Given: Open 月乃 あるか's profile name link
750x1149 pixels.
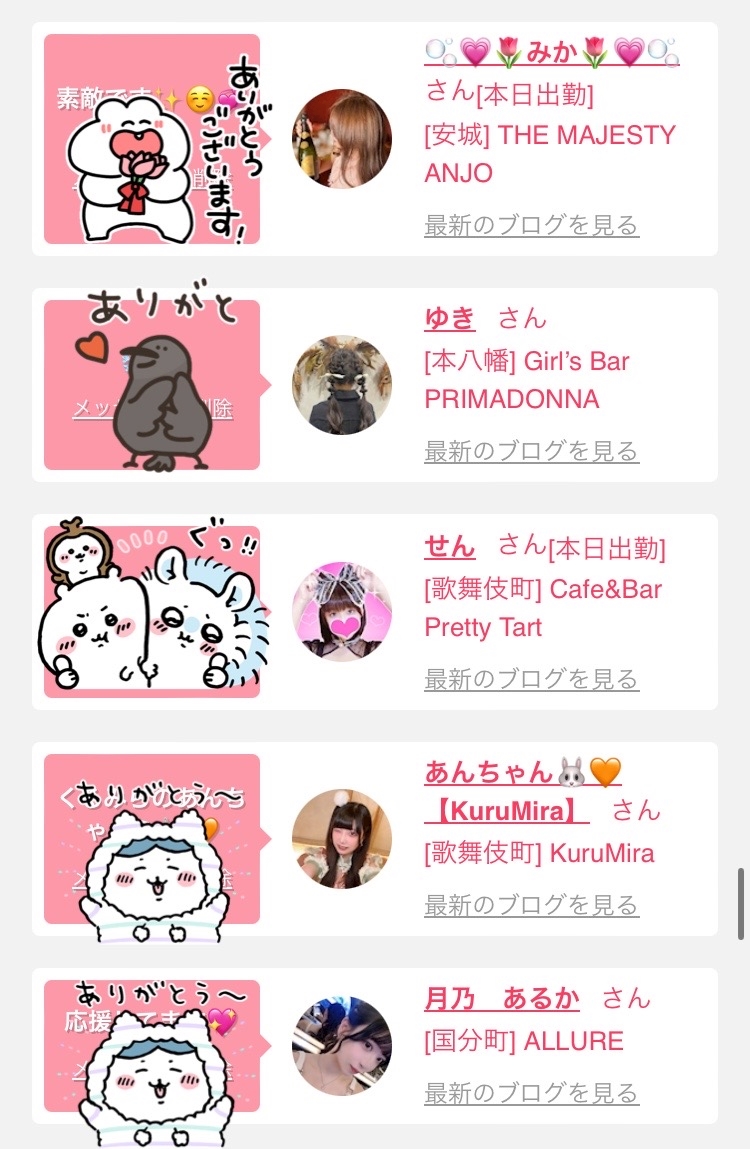Looking at the screenshot, I should click(x=502, y=999).
